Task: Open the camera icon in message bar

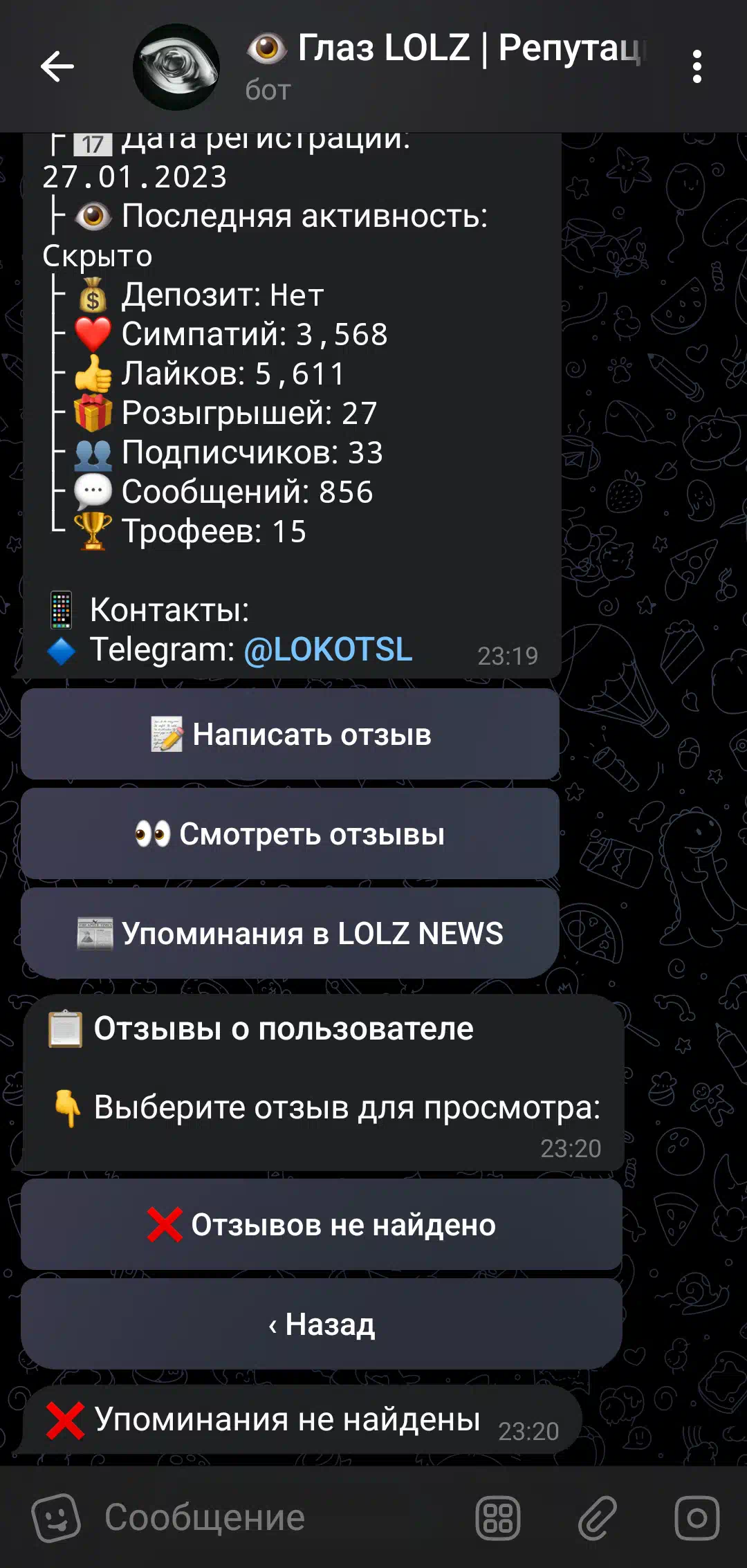Action: tap(697, 1518)
